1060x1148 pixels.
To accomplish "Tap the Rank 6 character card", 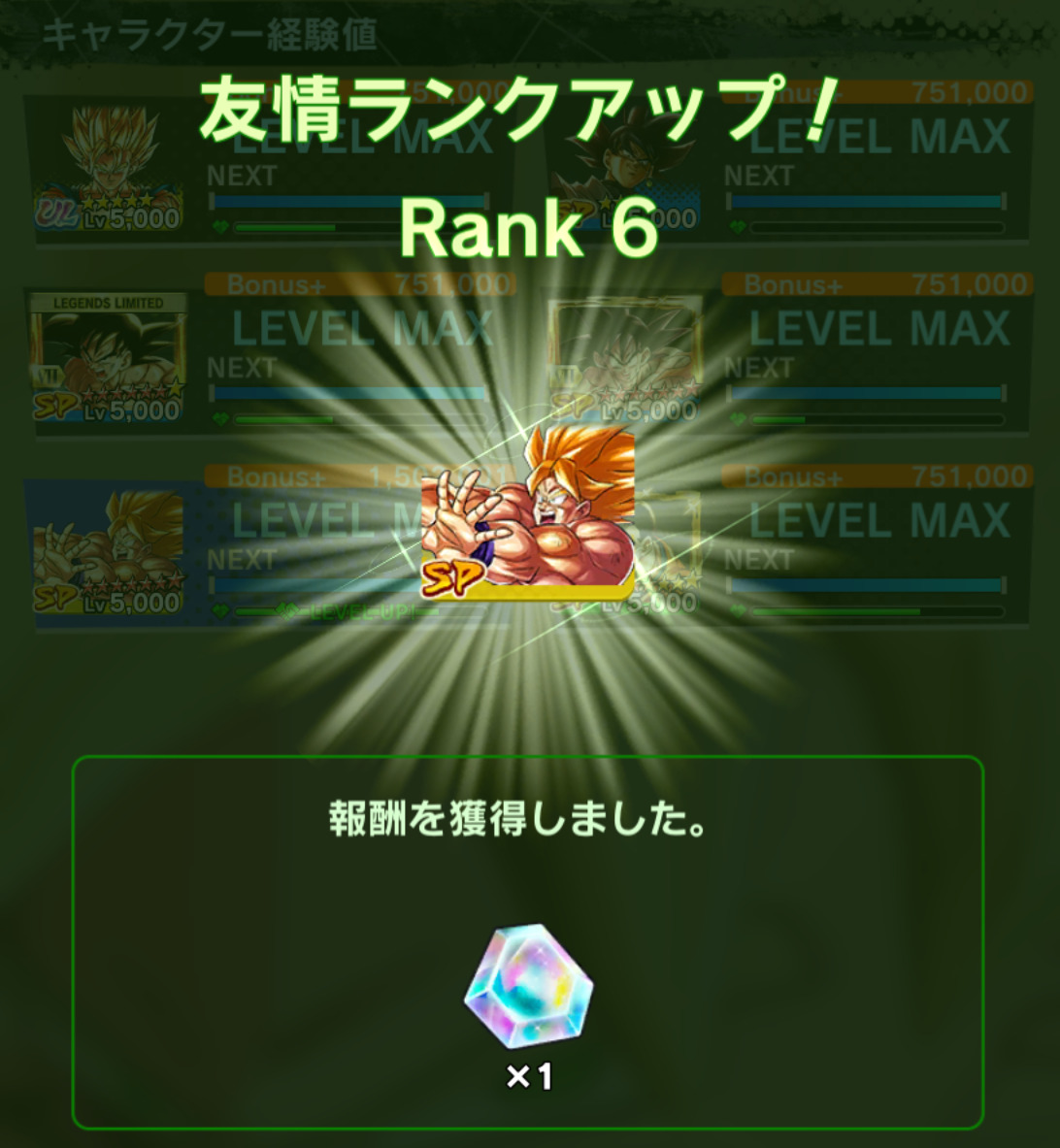I will click(x=528, y=512).
